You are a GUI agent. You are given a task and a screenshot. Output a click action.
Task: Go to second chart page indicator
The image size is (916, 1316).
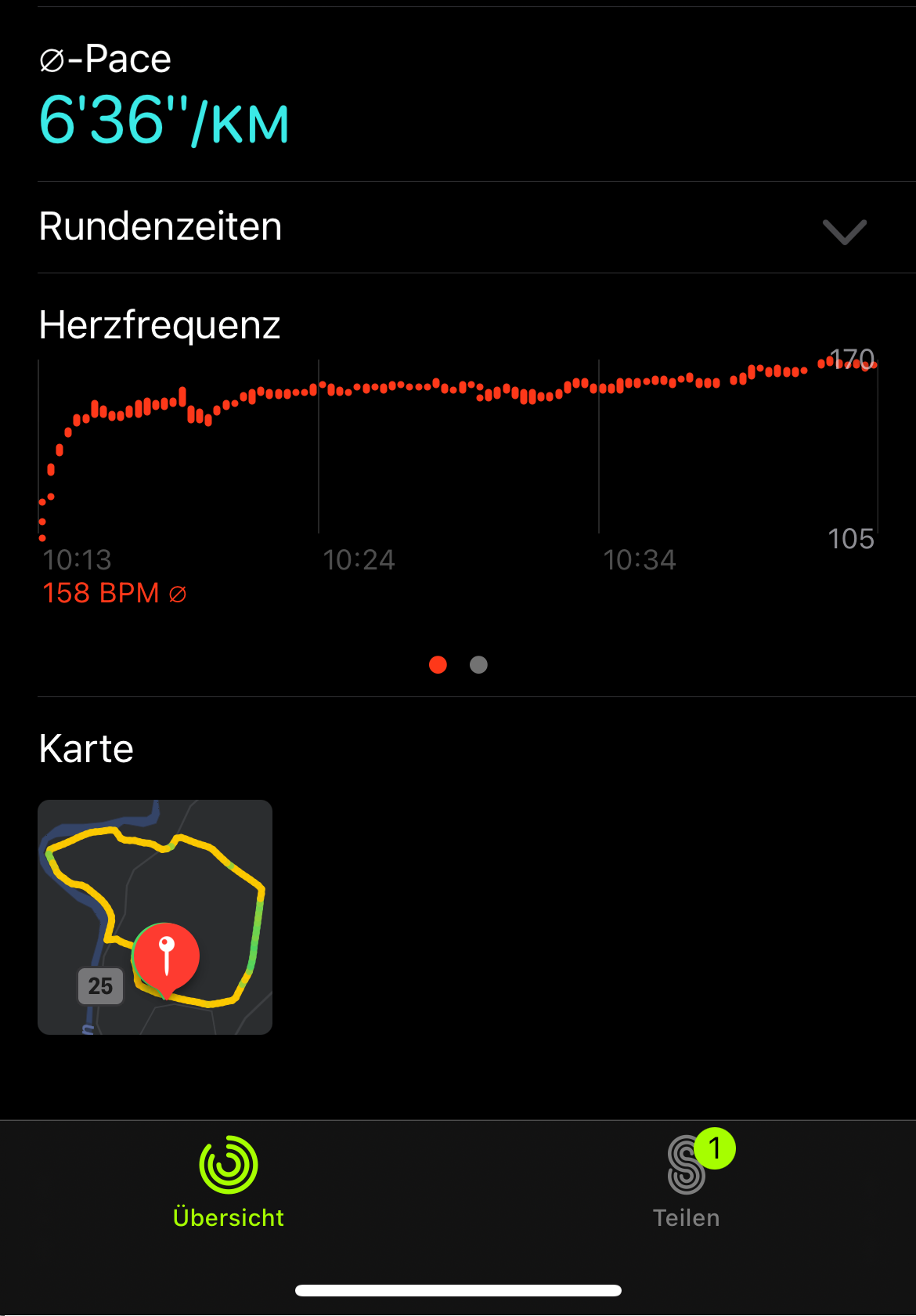[478, 665]
